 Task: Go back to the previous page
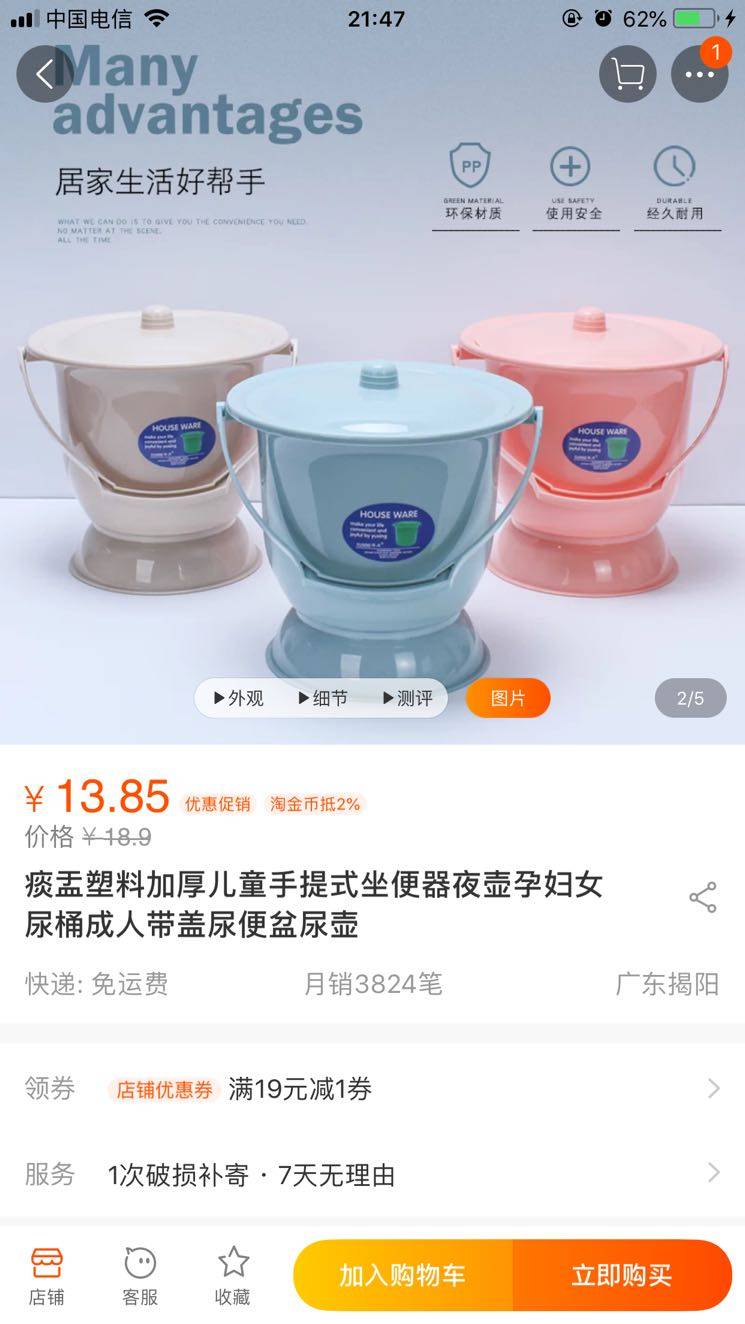pos(45,74)
